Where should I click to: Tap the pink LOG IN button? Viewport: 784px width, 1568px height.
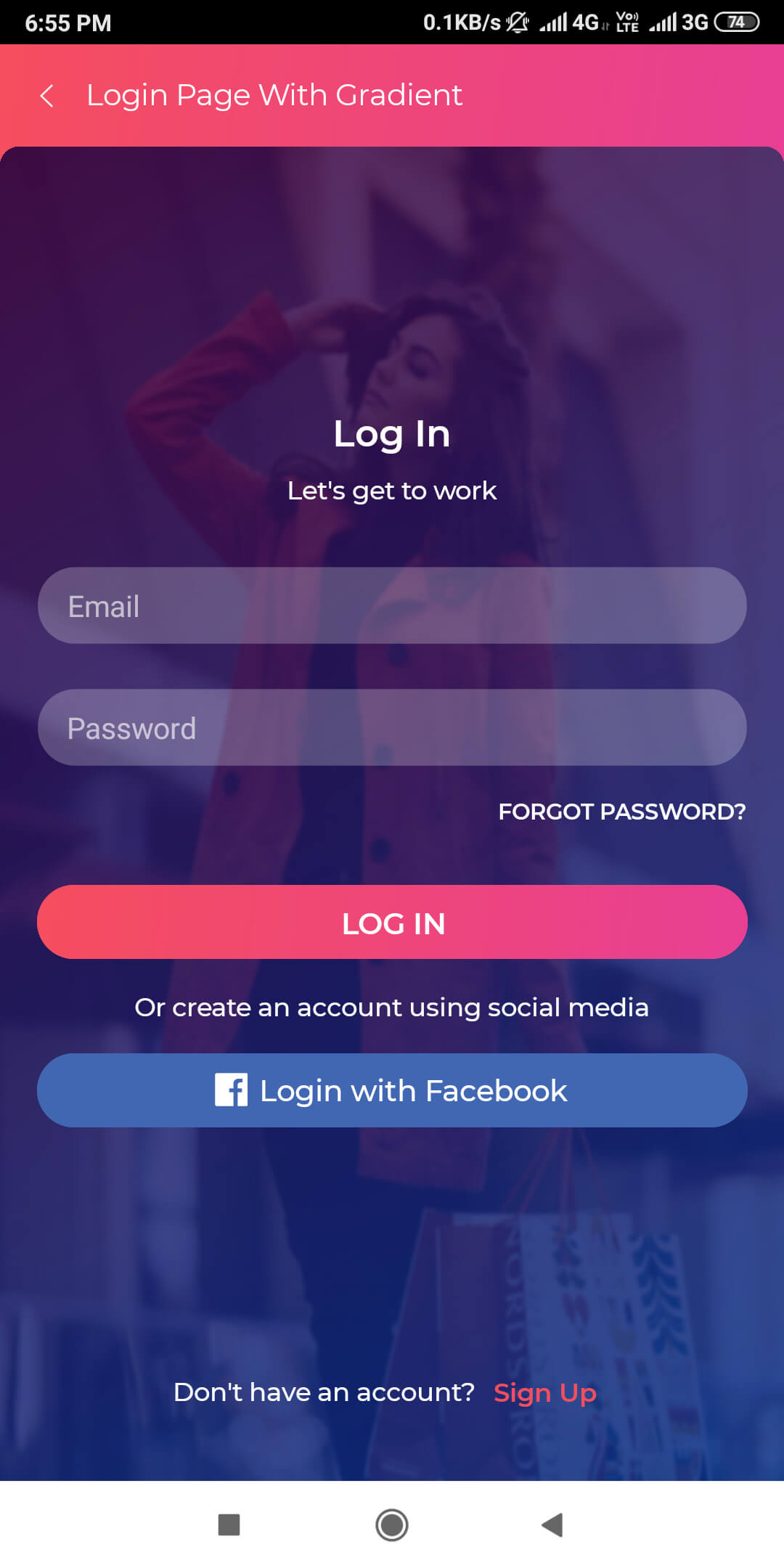pos(392,922)
